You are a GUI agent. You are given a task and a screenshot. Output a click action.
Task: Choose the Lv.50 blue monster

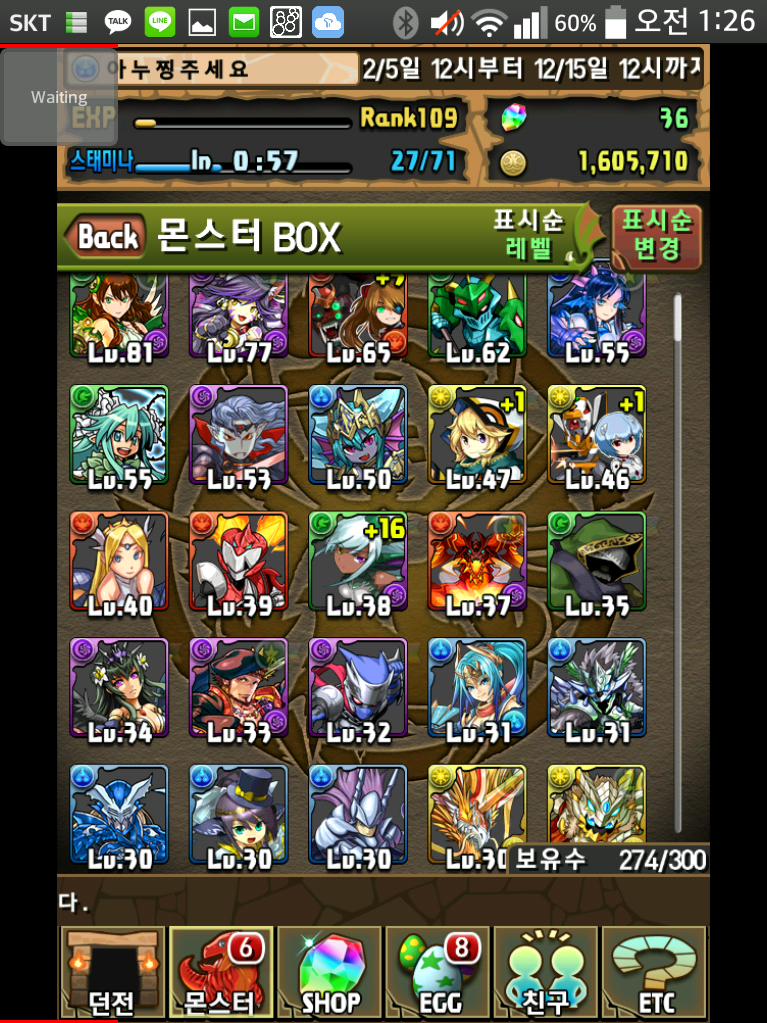click(358, 436)
